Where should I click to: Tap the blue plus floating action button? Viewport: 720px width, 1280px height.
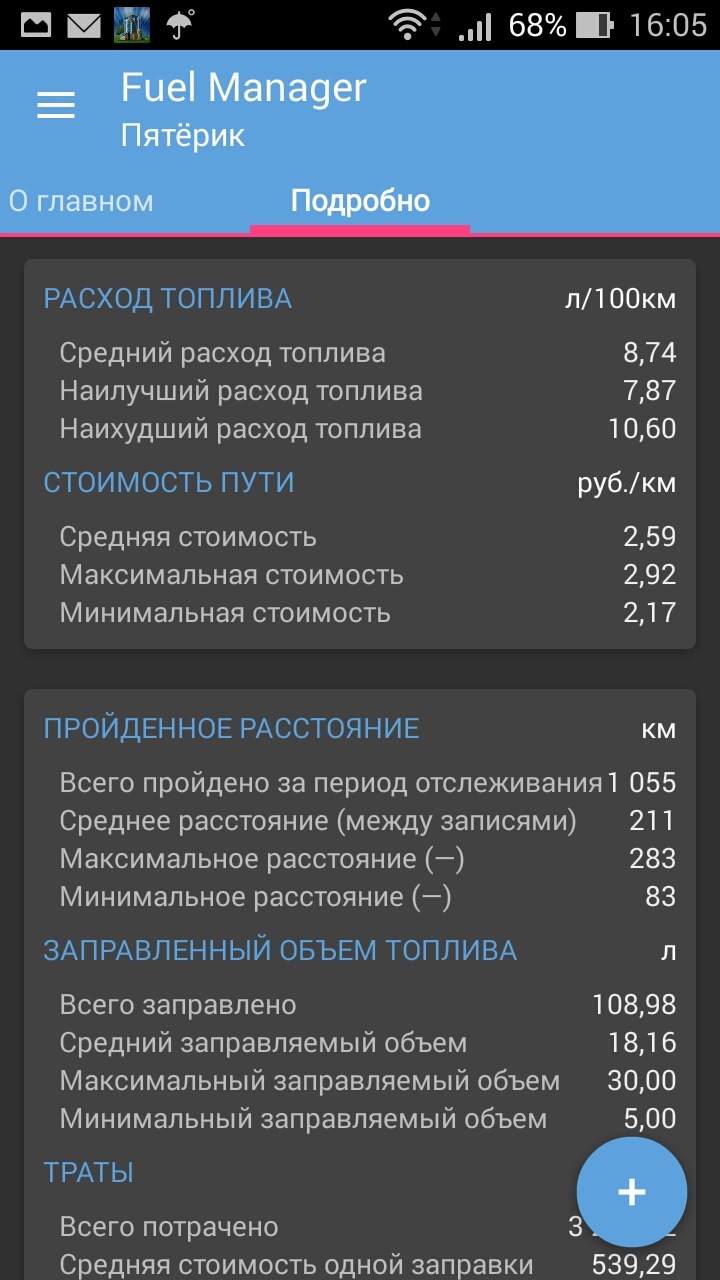tap(631, 1191)
